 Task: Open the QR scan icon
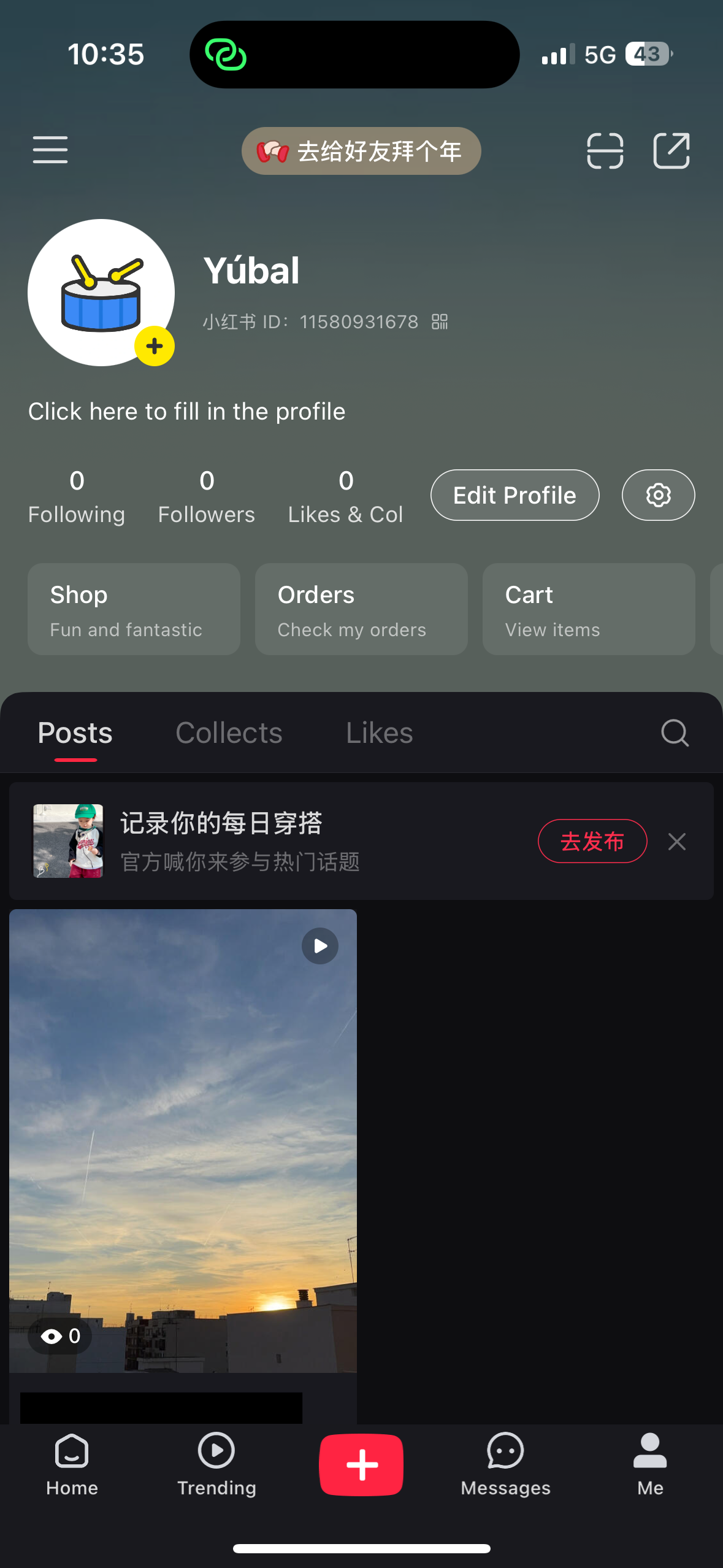(x=605, y=150)
